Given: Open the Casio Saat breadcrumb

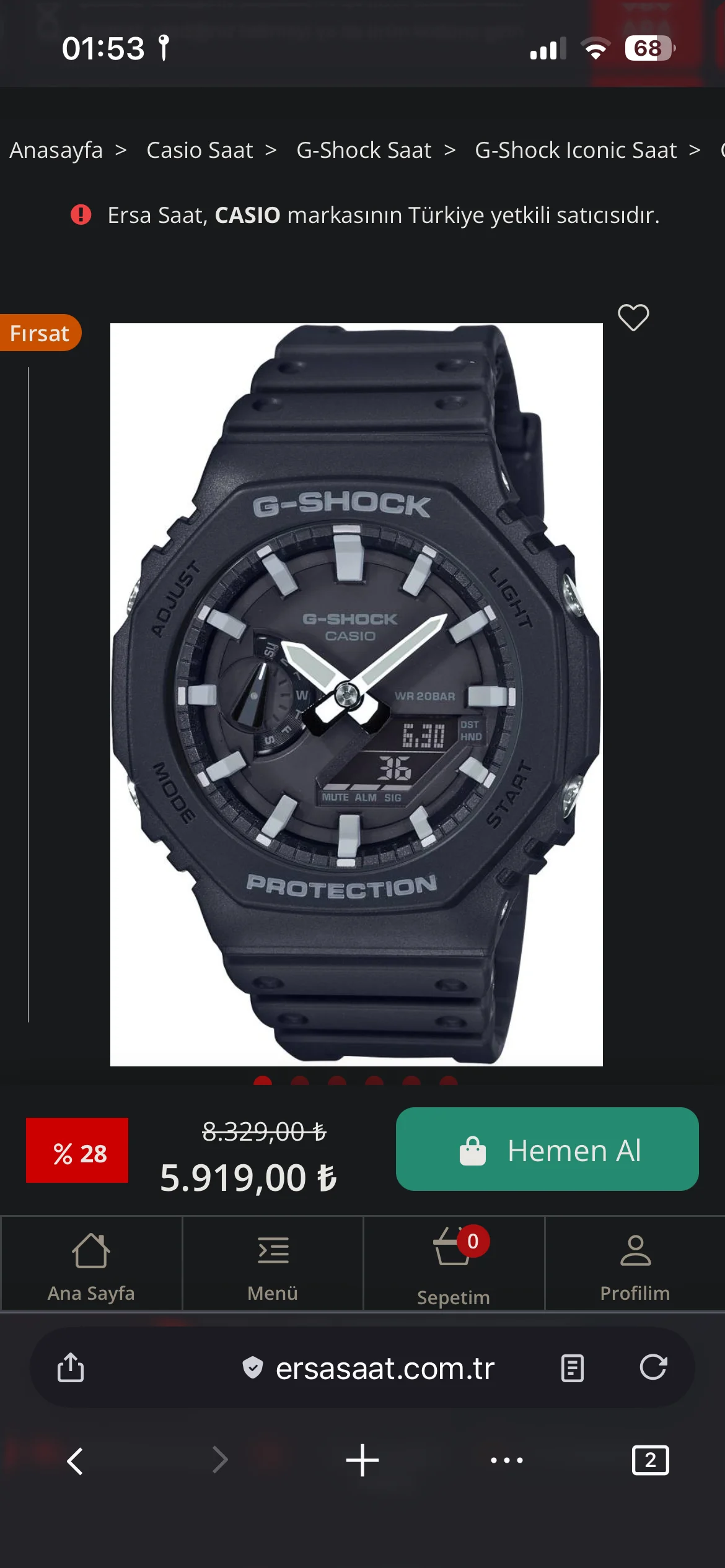Looking at the screenshot, I should click(200, 150).
